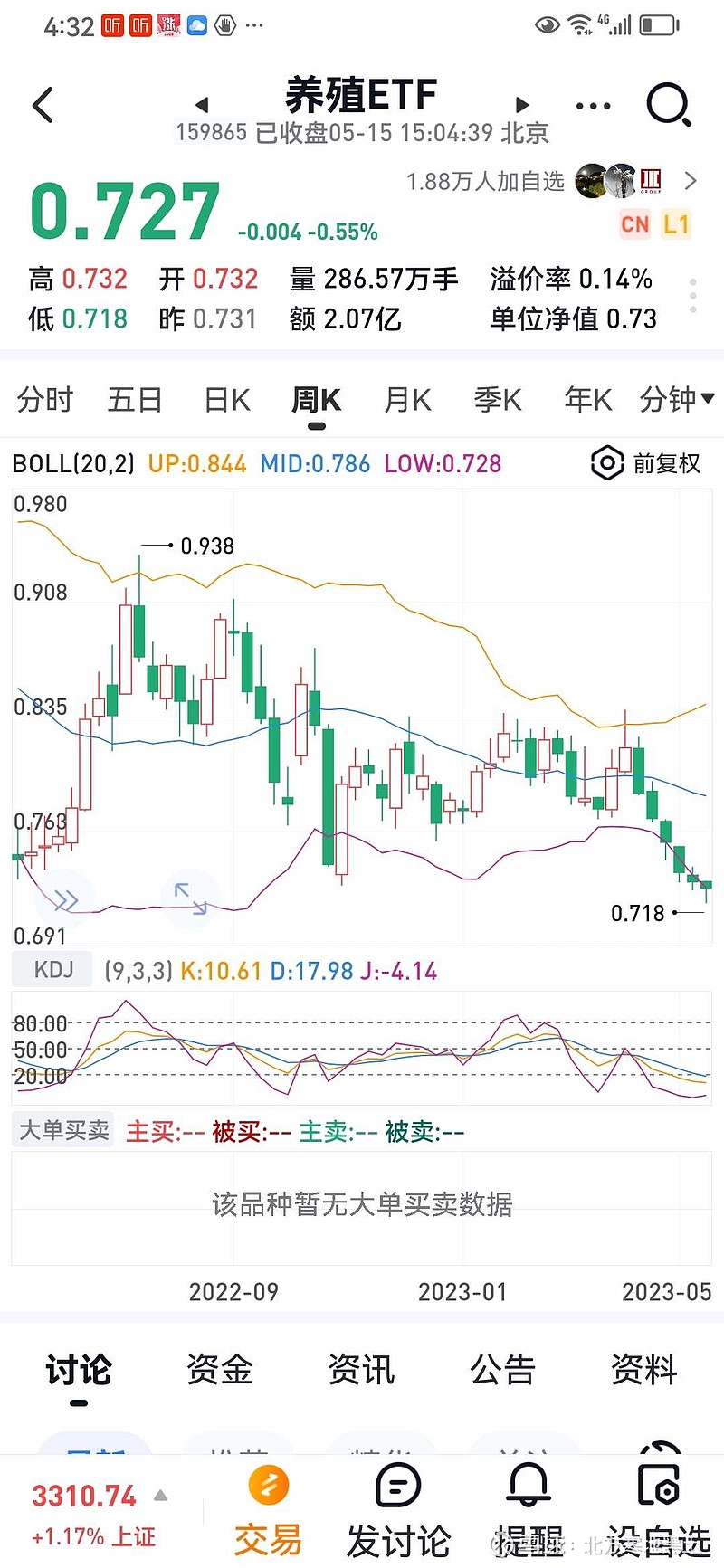Tap the search magnifier icon

[x=670, y=104]
